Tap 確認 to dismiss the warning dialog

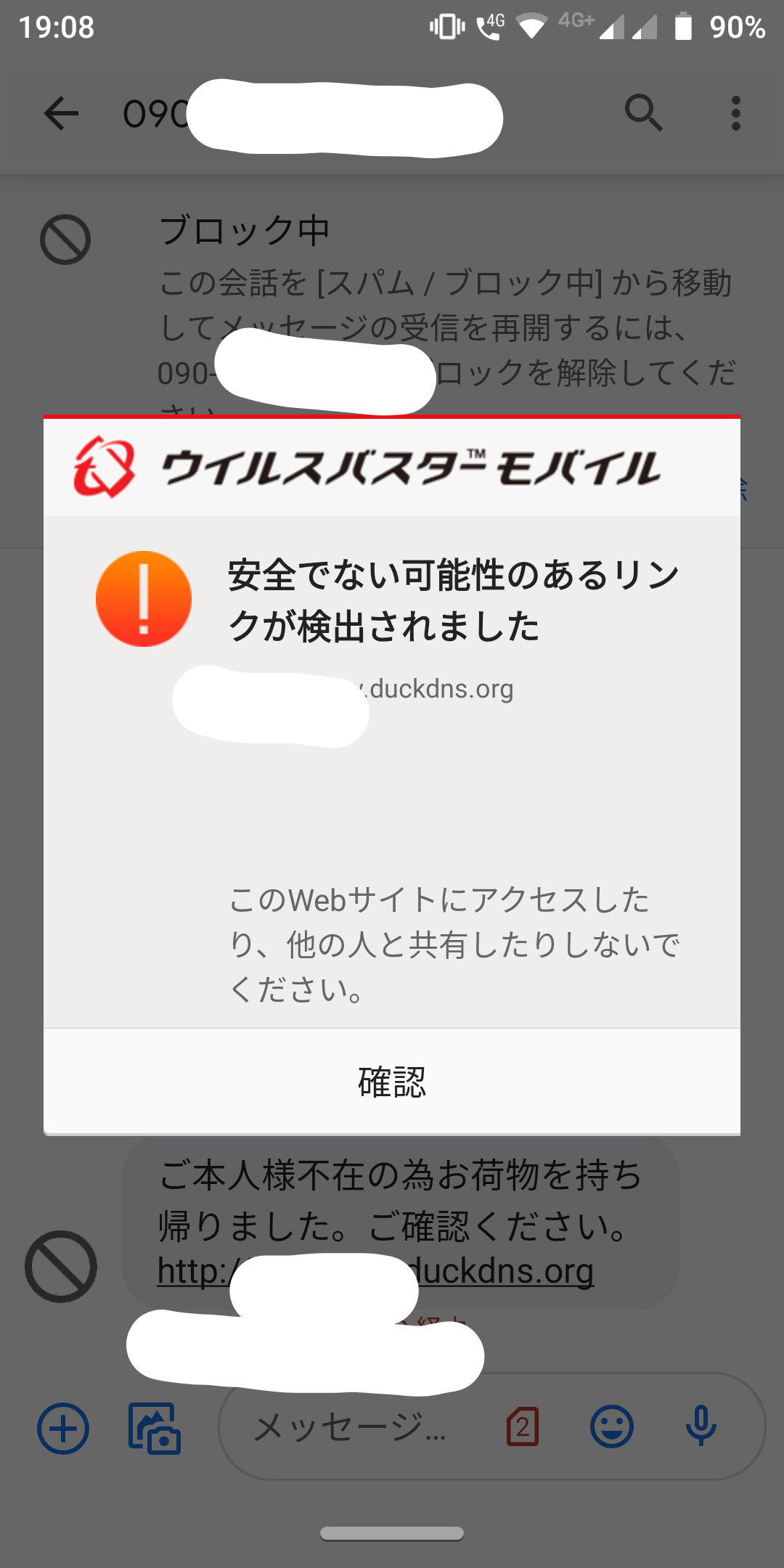click(x=392, y=1082)
